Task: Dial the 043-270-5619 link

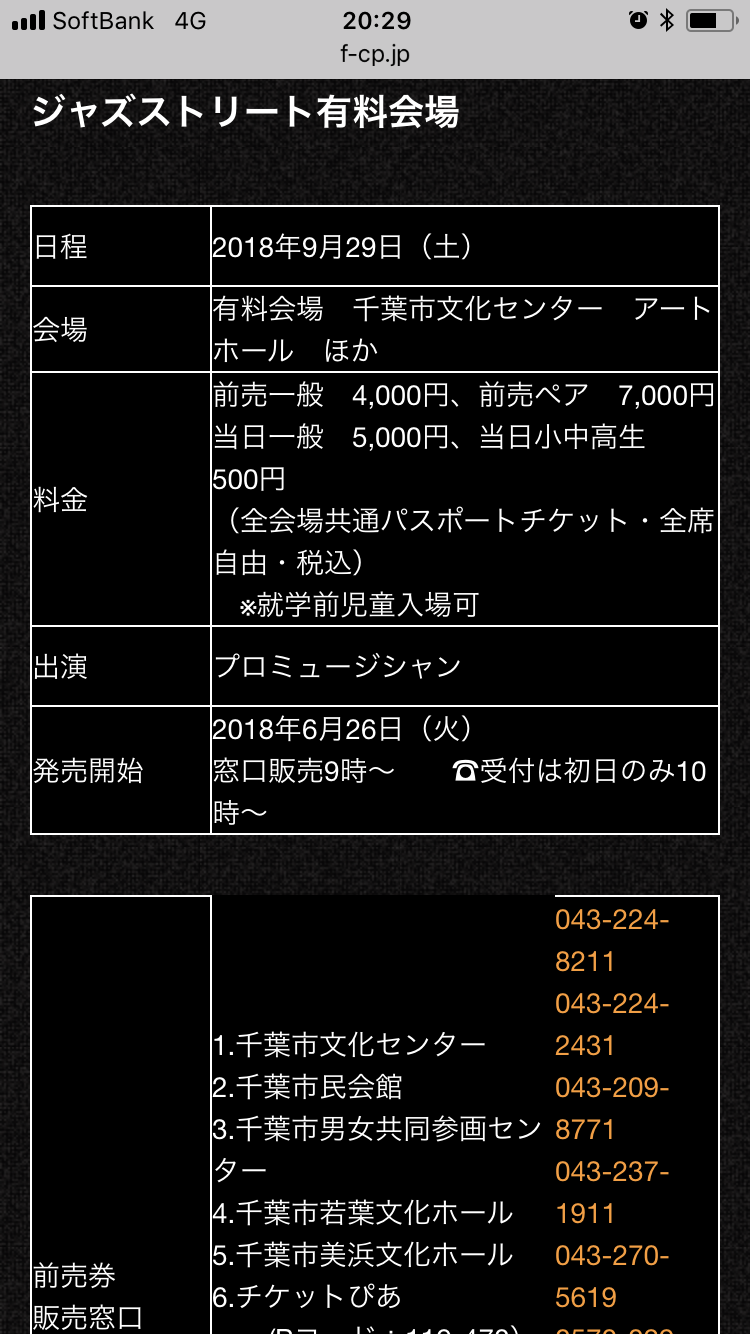Action: point(612,1277)
